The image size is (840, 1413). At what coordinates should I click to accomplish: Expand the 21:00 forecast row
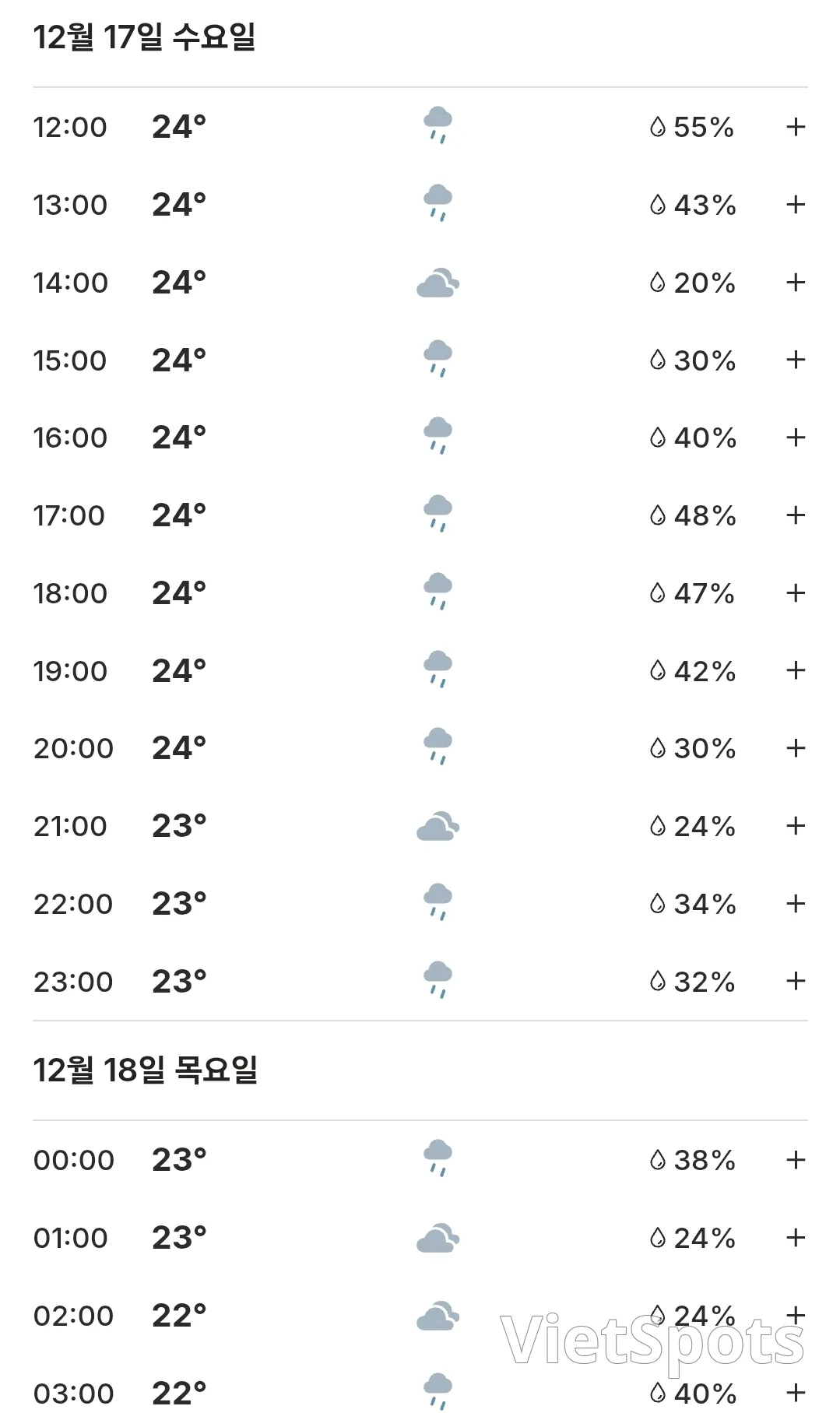coord(795,825)
